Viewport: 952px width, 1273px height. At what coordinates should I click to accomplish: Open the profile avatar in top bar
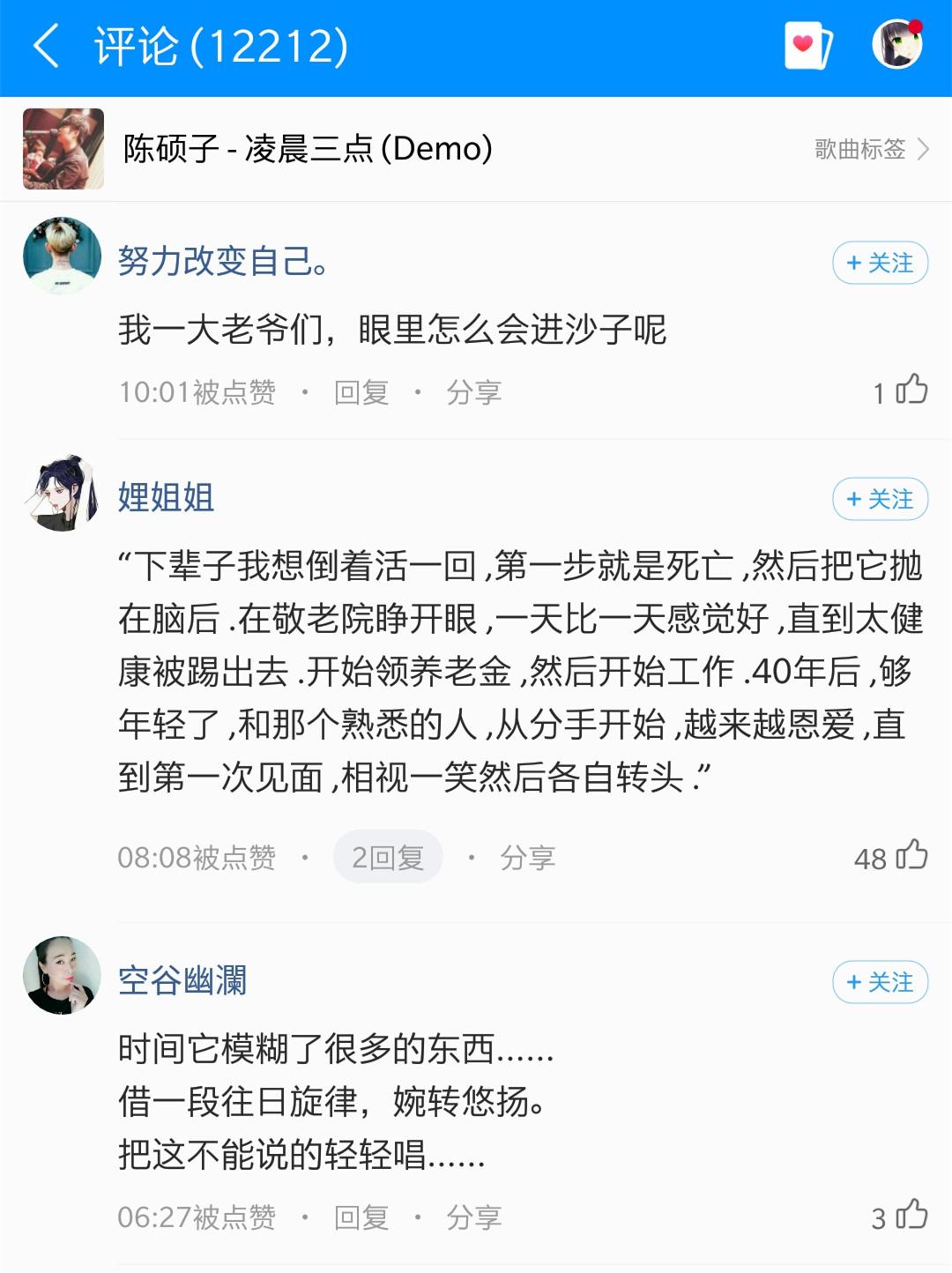click(x=896, y=44)
